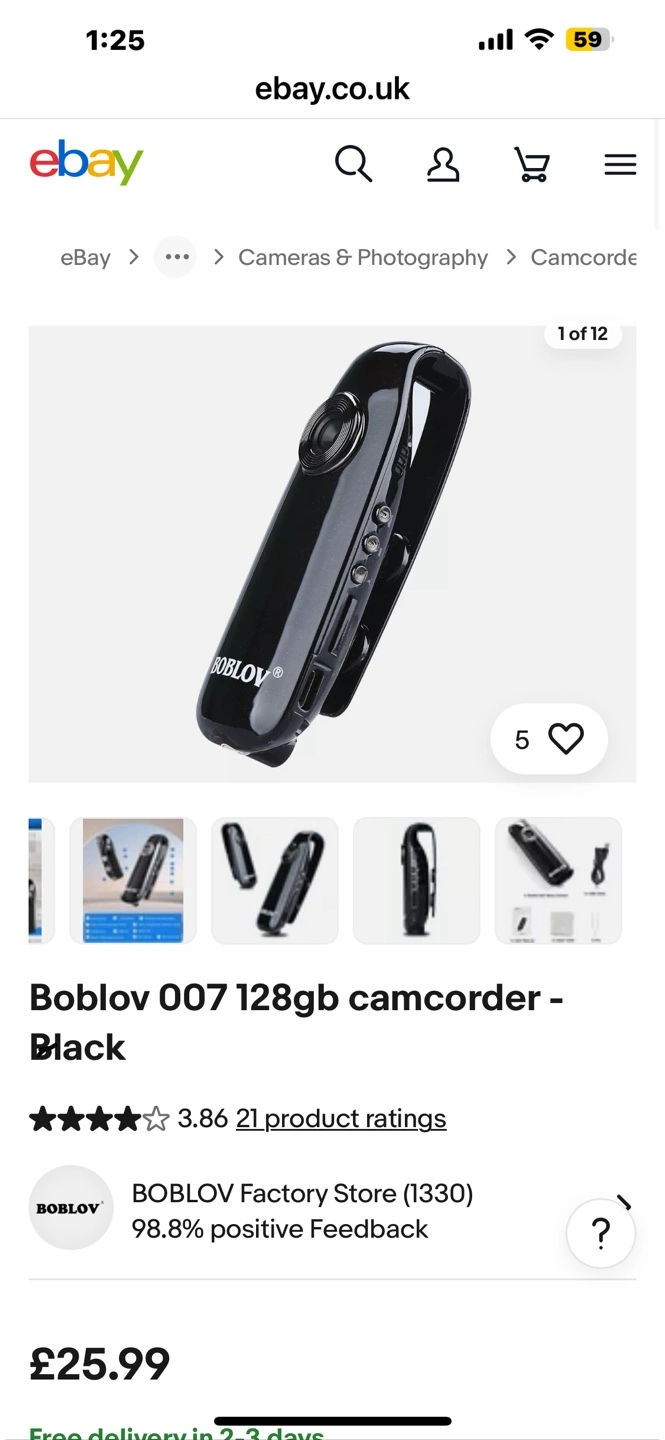Image resolution: width=665 pixels, height=1440 pixels.
Task: Open the eBay home logo
Action: (86, 163)
